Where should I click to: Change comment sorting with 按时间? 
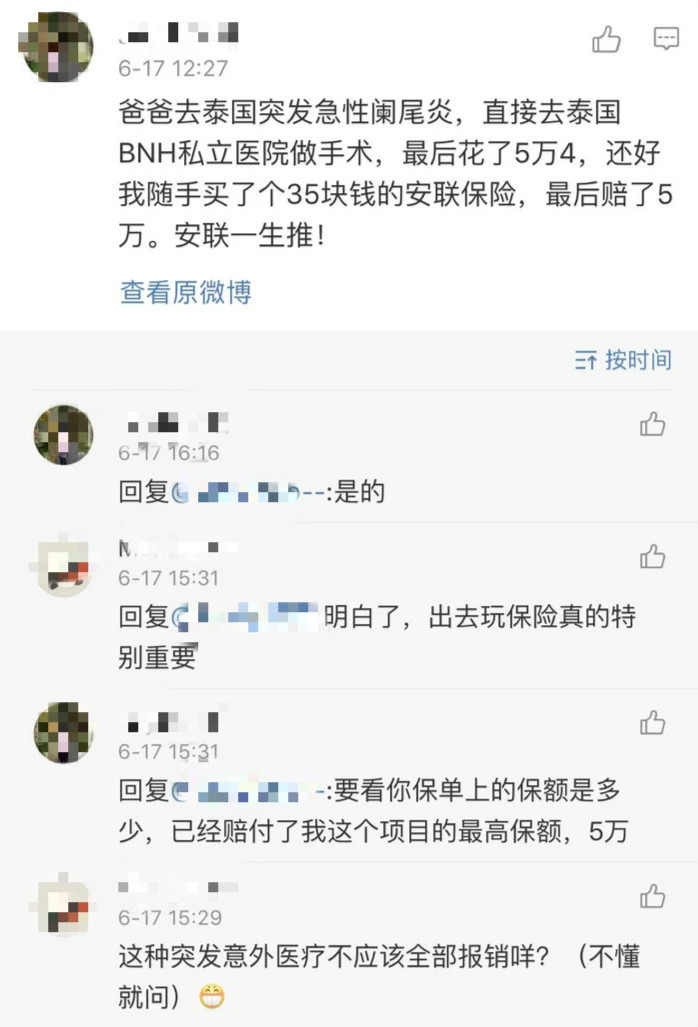[623, 360]
